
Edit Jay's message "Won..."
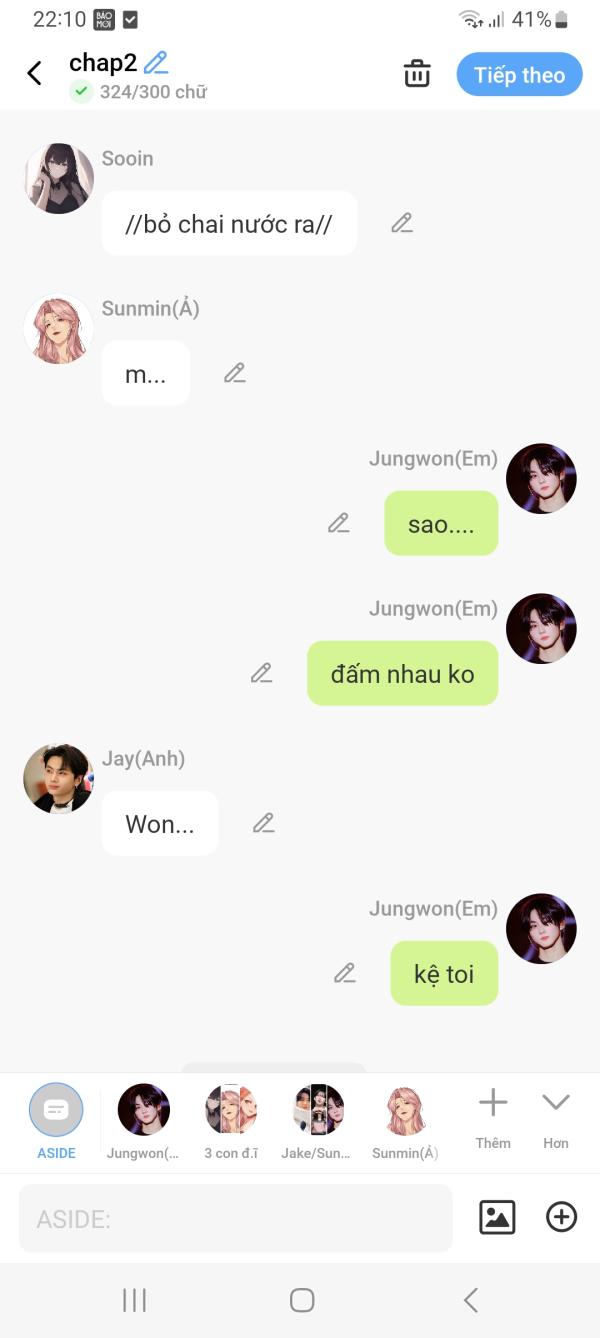[x=264, y=823]
